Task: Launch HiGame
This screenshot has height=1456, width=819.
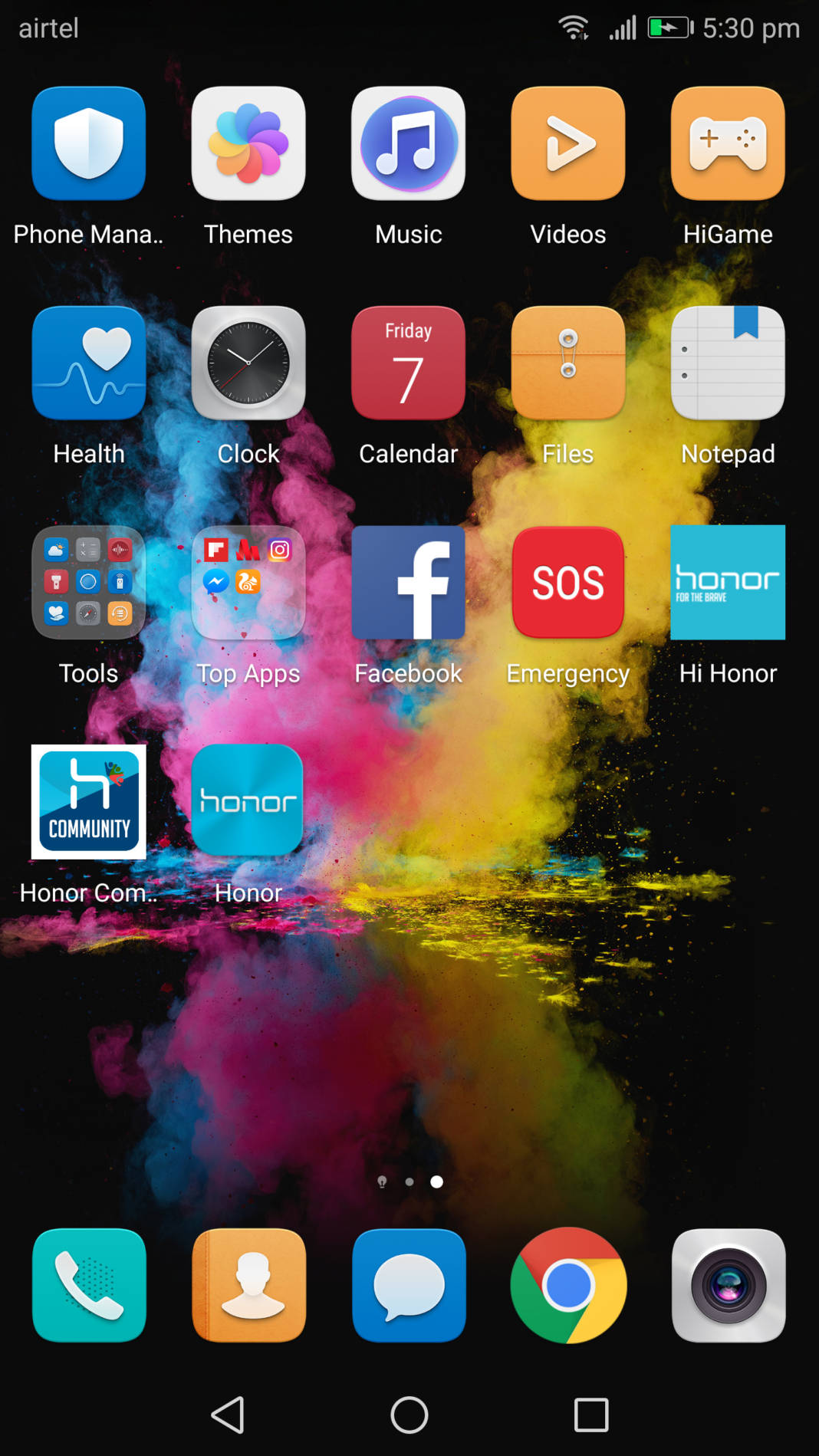Action: (728, 143)
